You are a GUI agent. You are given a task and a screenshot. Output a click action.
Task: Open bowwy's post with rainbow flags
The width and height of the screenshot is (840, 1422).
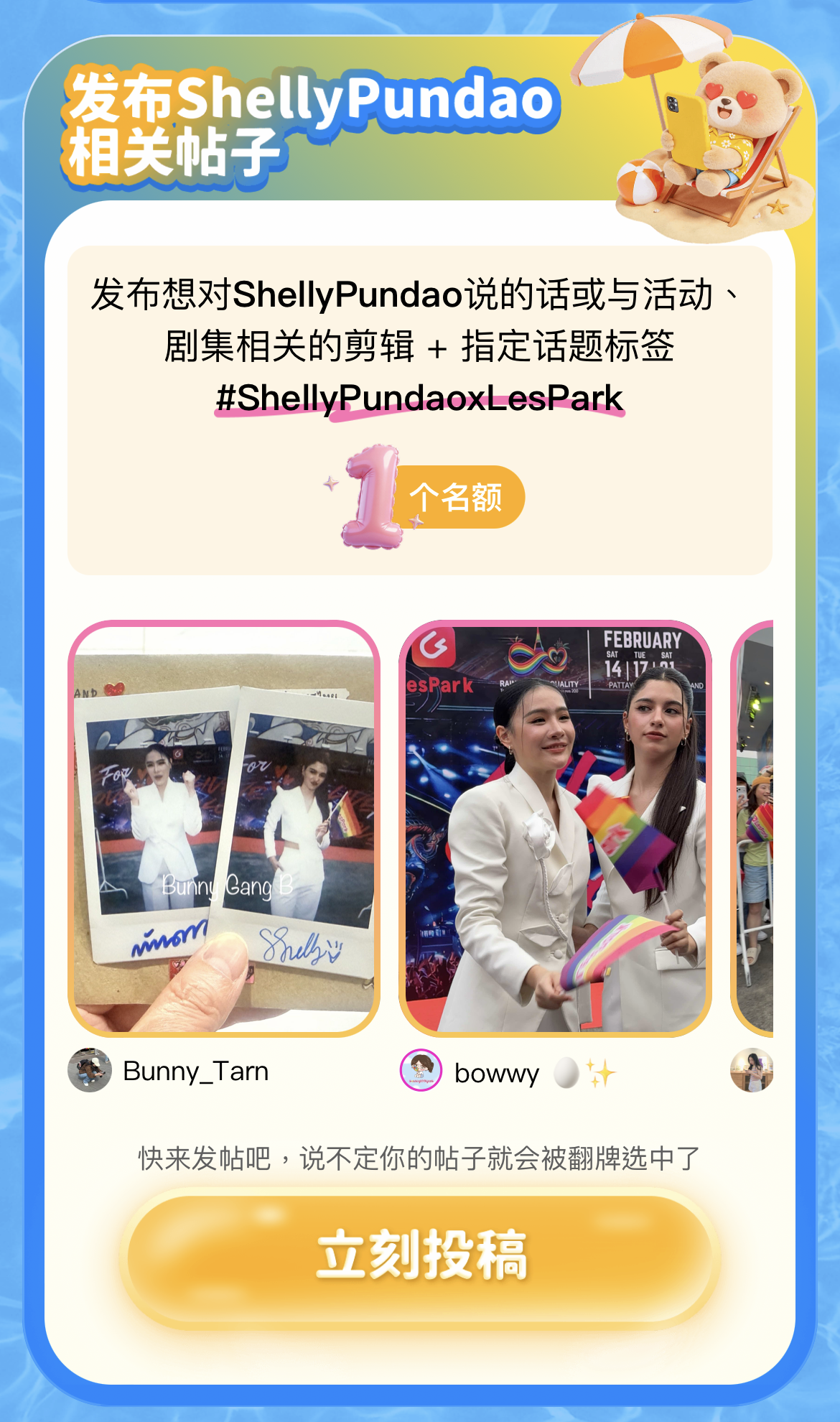coord(555,828)
